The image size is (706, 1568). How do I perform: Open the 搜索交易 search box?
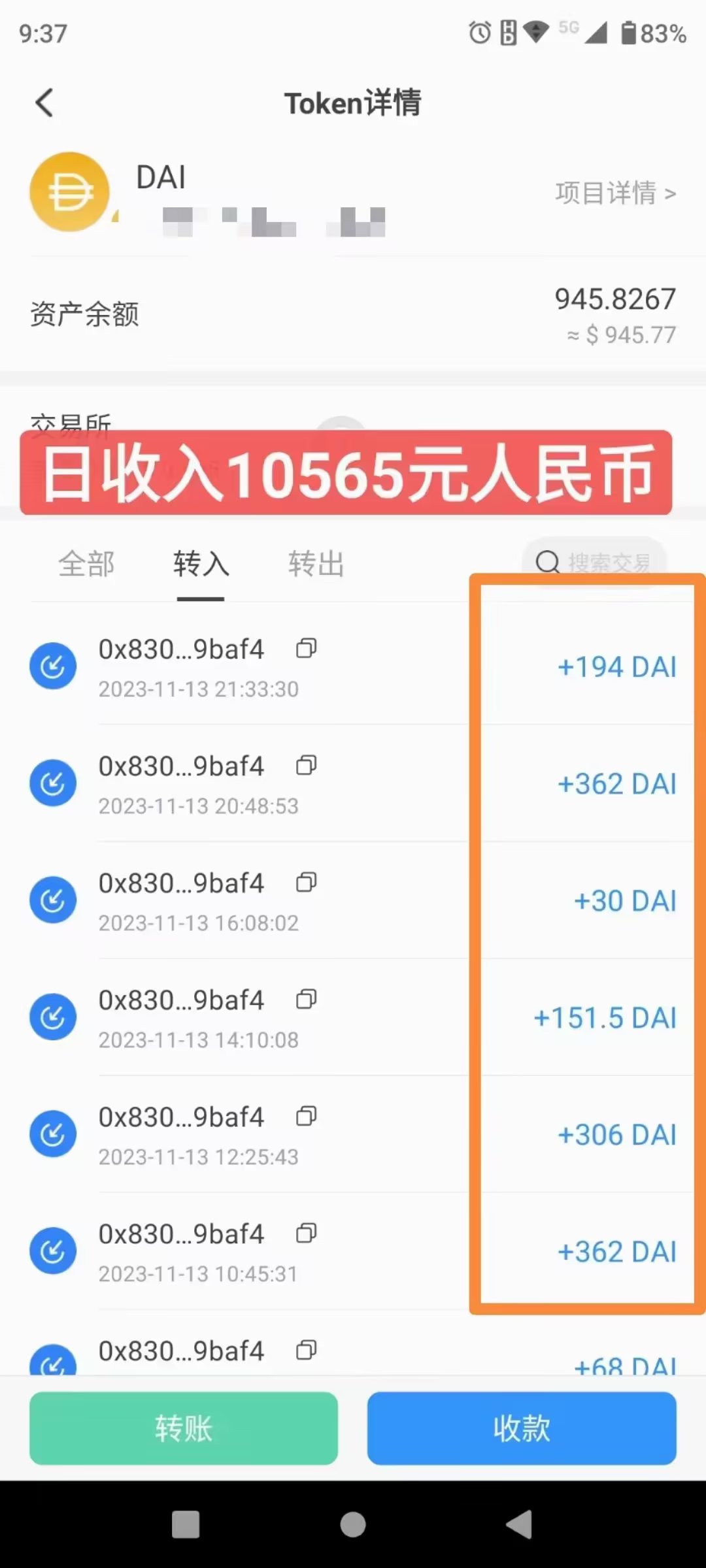click(594, 562)
